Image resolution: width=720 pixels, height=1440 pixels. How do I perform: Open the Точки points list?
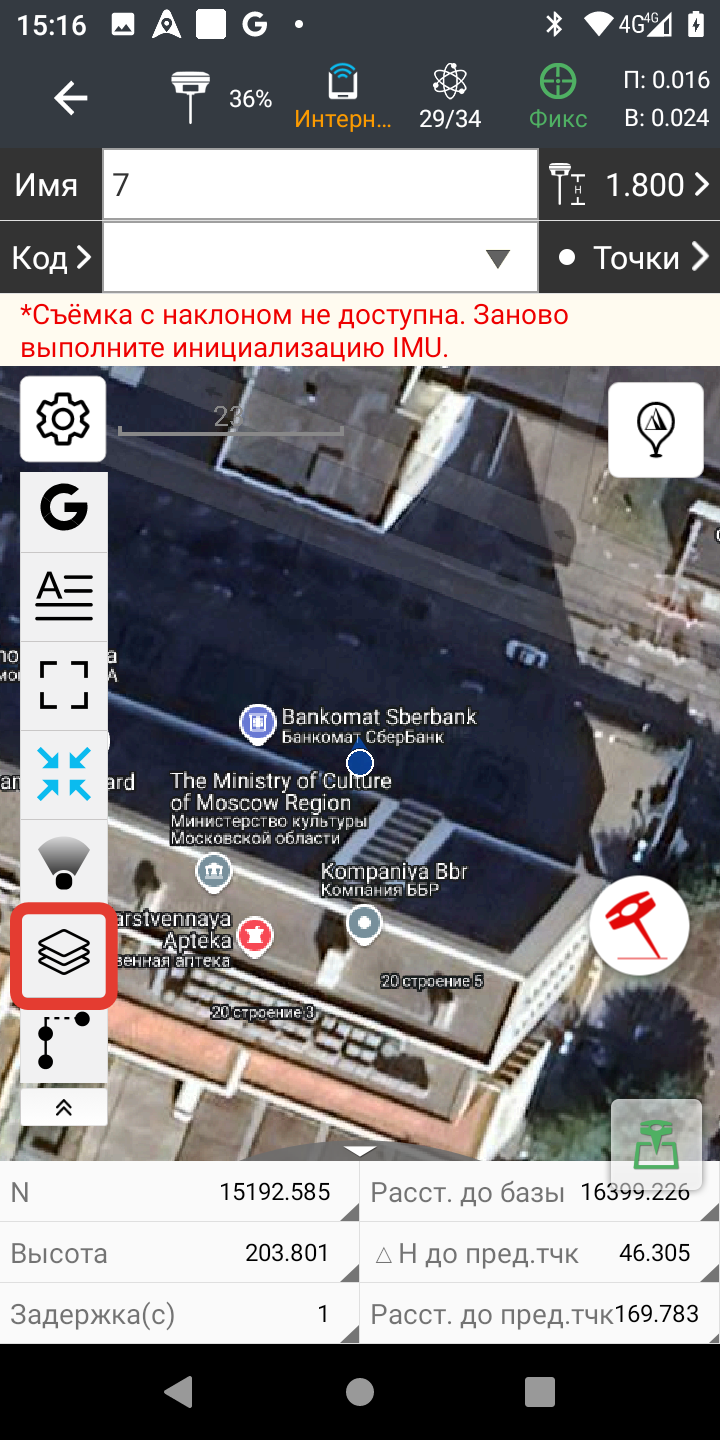(x=630, y=258)
